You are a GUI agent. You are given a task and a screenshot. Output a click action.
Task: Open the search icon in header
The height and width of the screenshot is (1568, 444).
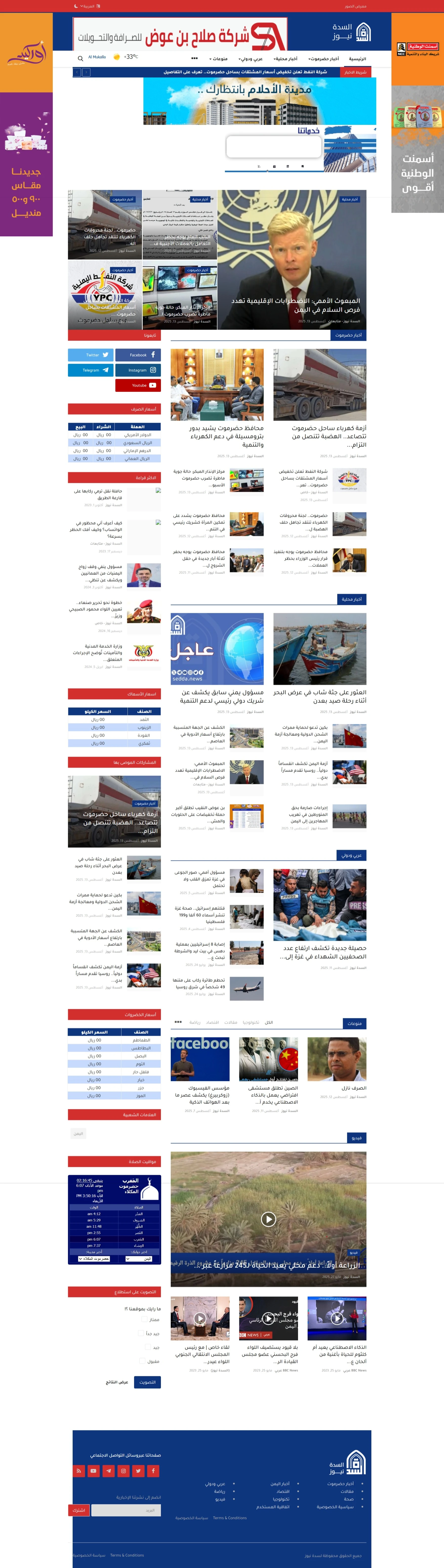coord(80,58)
